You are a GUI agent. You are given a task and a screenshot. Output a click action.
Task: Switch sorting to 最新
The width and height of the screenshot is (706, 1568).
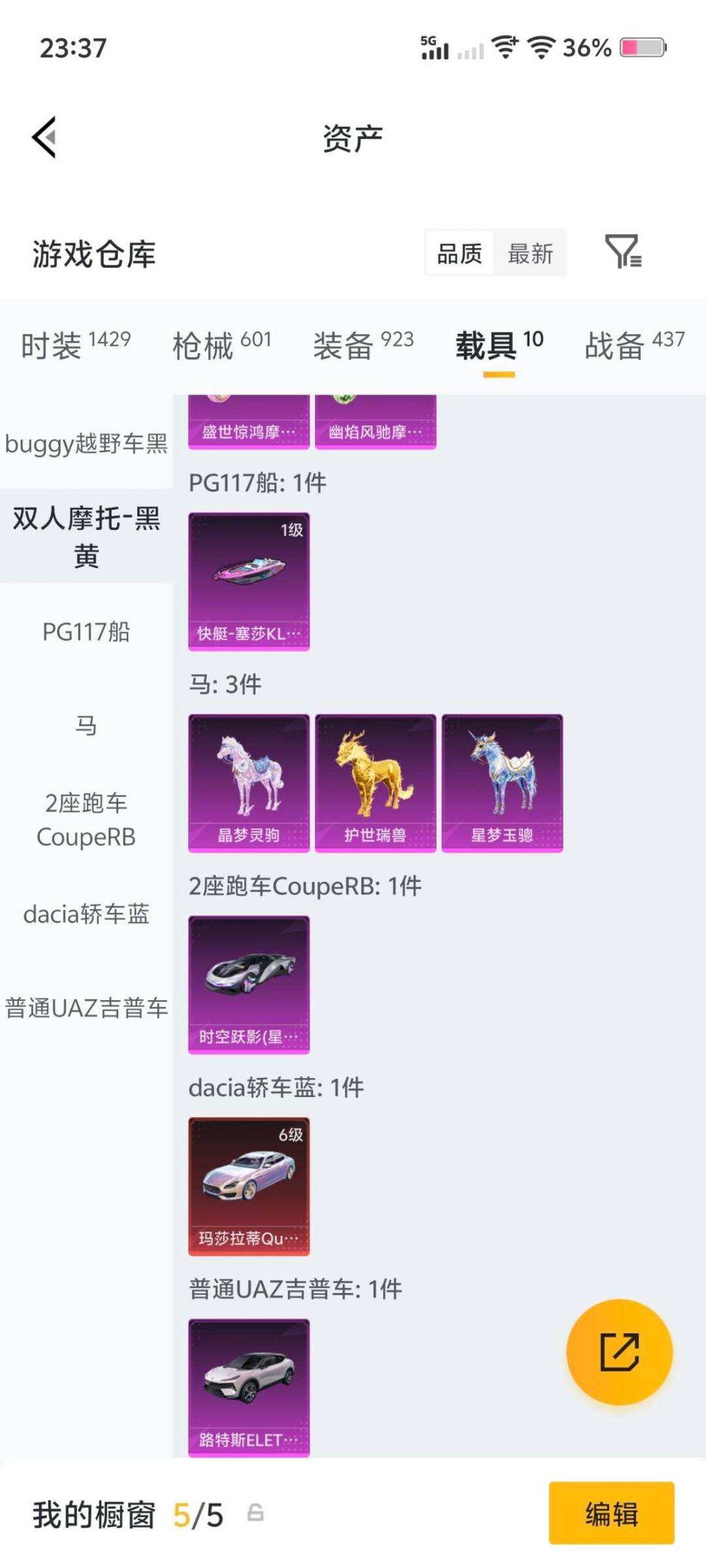click(529, 253)
